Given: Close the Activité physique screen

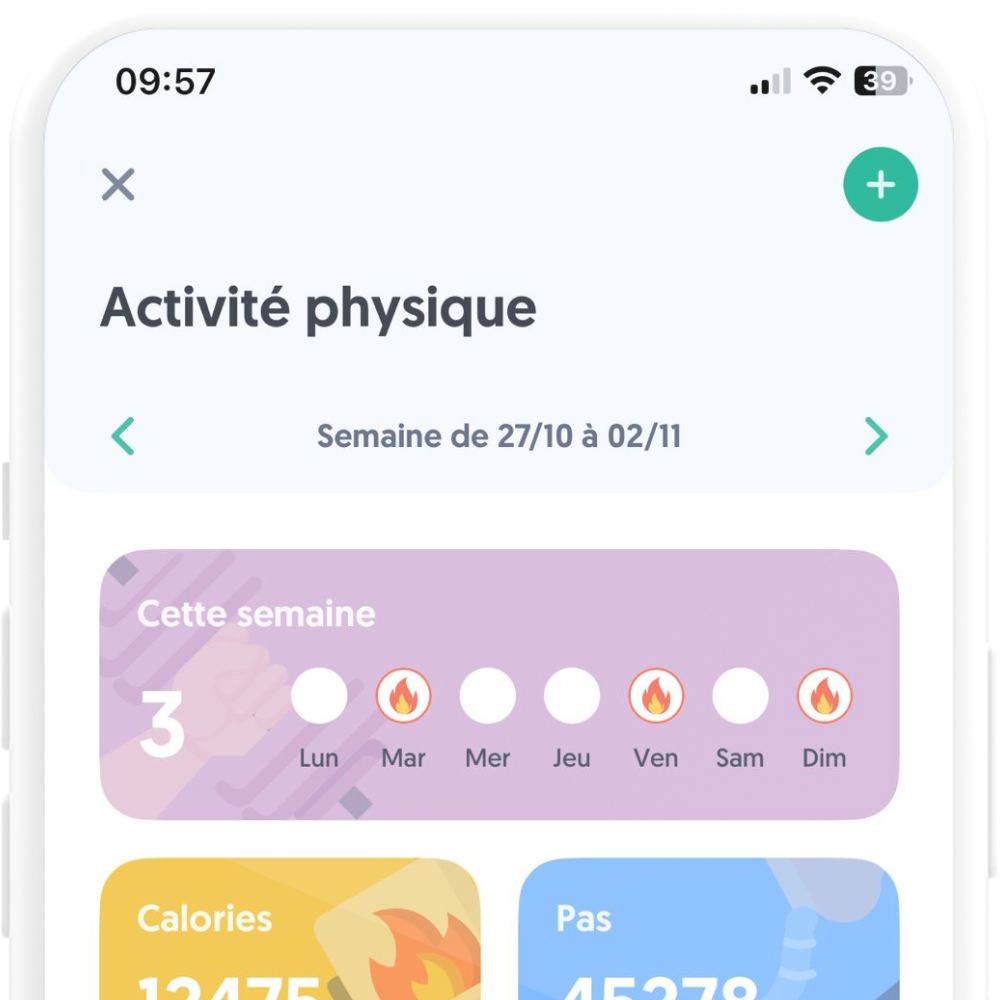Looking at the screenshot, I should click(118, 185).
